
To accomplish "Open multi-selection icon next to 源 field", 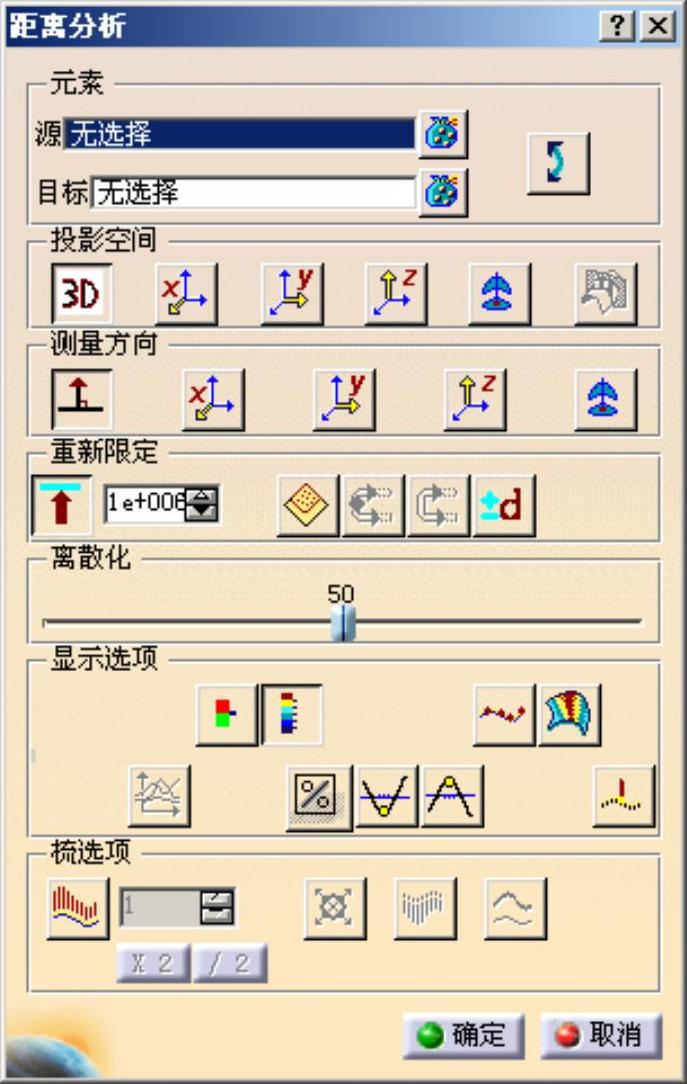I will point(443,134).
